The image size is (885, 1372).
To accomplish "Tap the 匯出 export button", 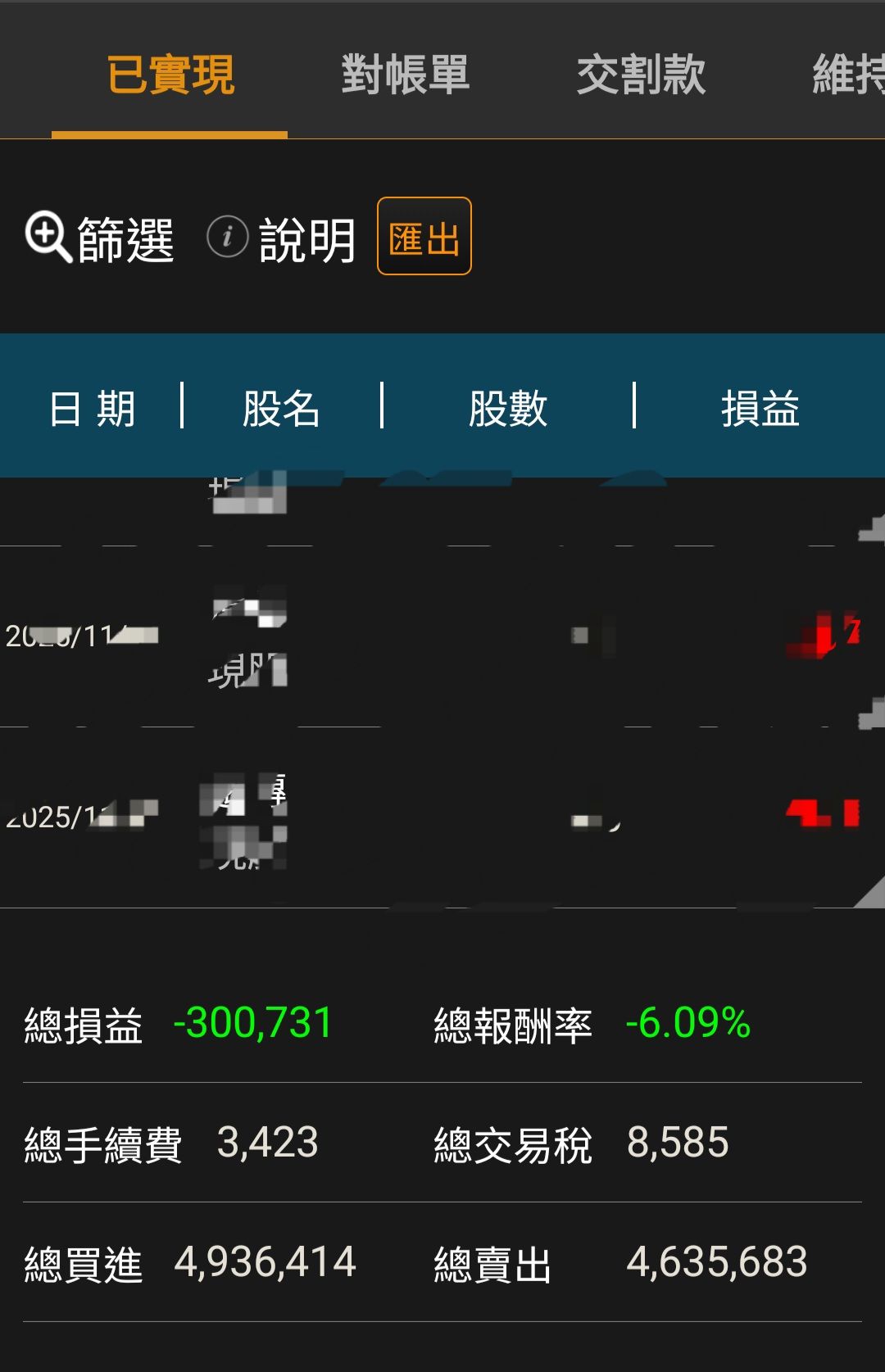I will (x=424, y=236).
